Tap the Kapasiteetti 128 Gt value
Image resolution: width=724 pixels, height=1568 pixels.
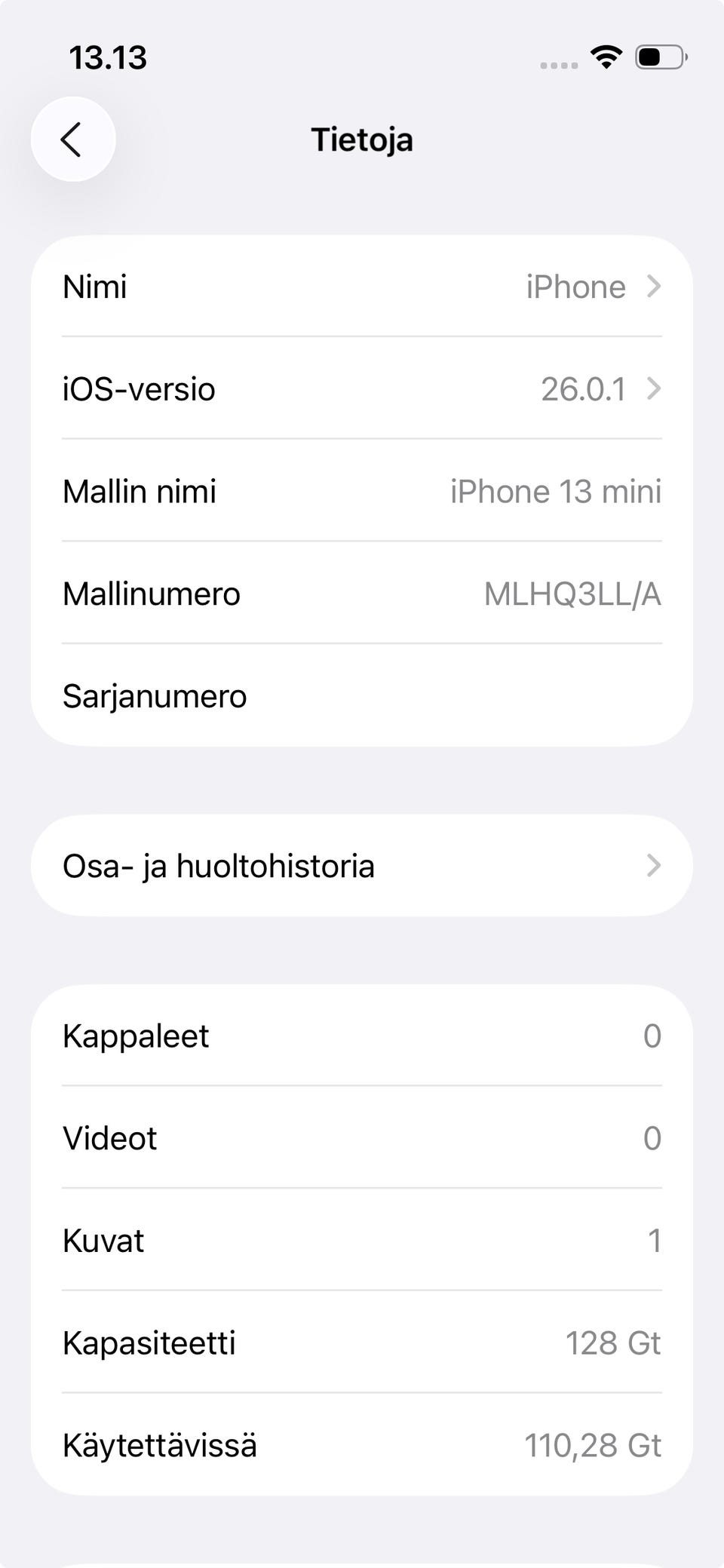tap(613, 1342)
